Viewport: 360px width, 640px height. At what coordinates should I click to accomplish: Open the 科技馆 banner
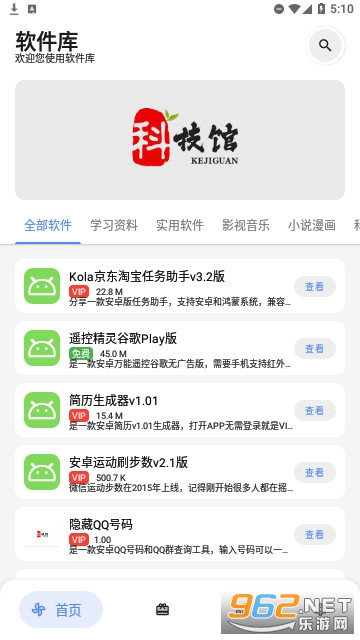pos(180,140)
